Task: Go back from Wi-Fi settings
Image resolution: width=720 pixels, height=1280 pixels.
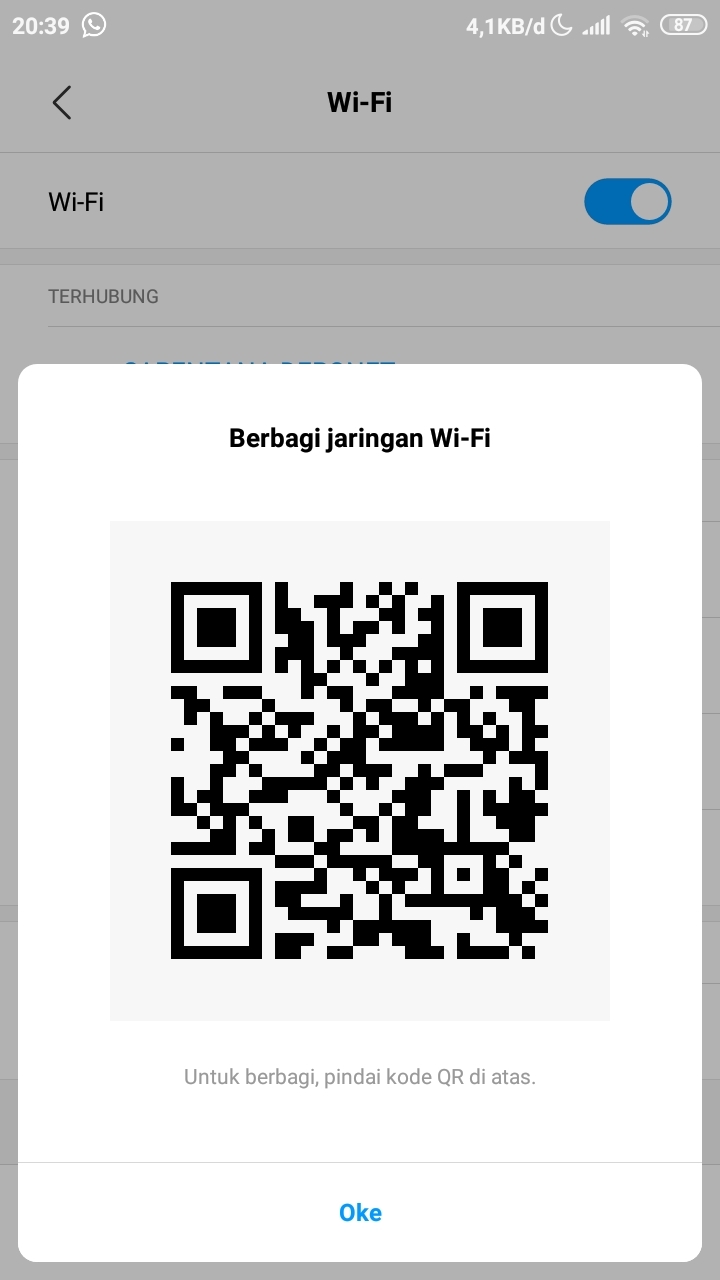Action: 62,102
